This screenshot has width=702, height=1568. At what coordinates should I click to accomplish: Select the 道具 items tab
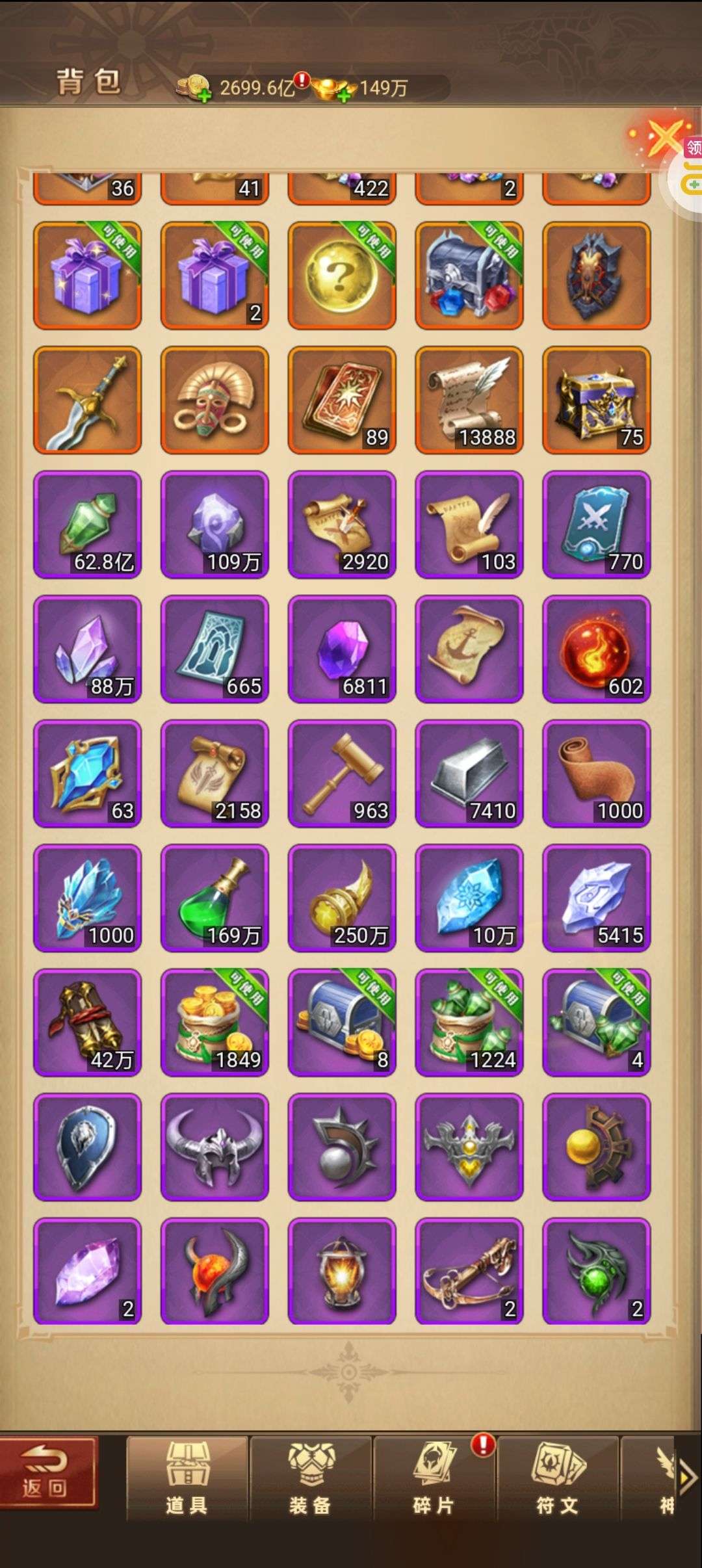(187, 1476)
